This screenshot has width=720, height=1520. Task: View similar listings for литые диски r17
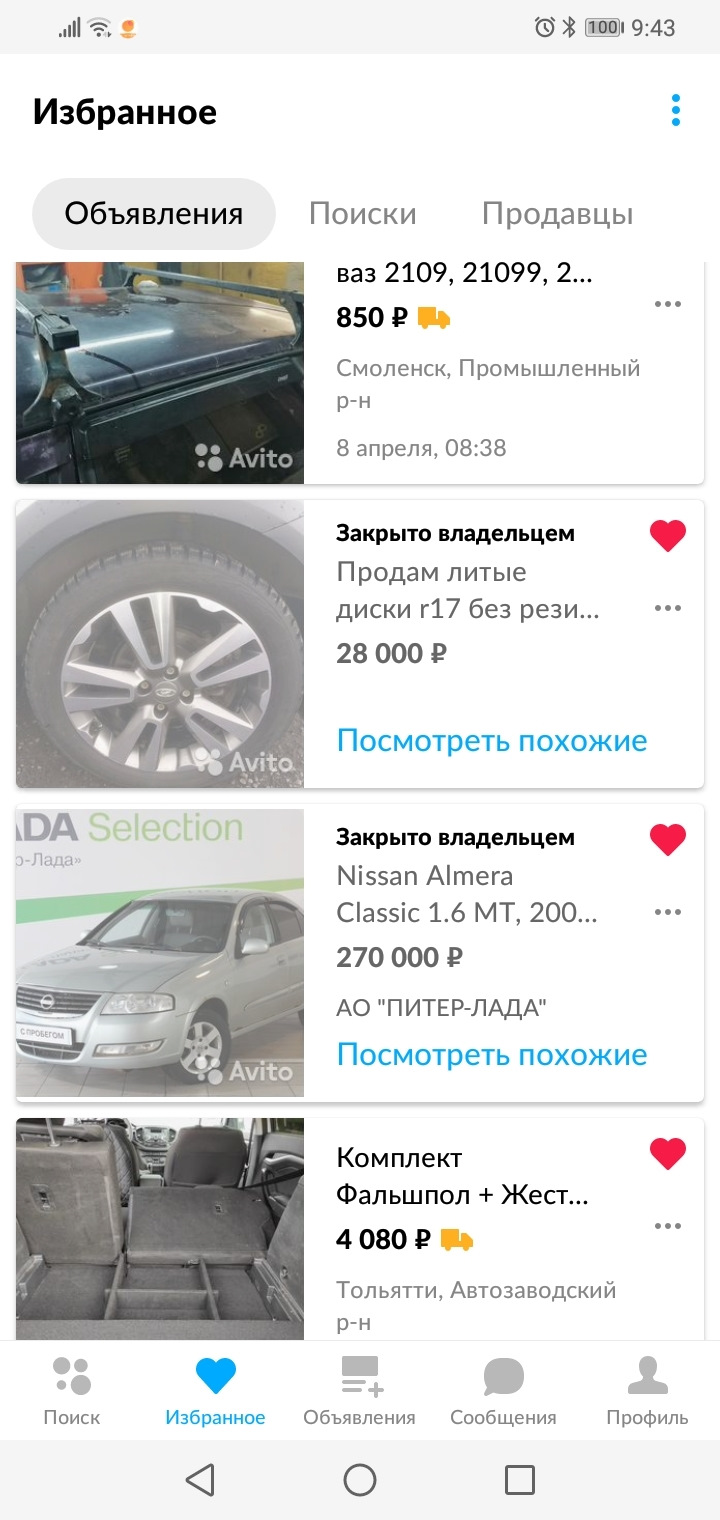[491, 741]
